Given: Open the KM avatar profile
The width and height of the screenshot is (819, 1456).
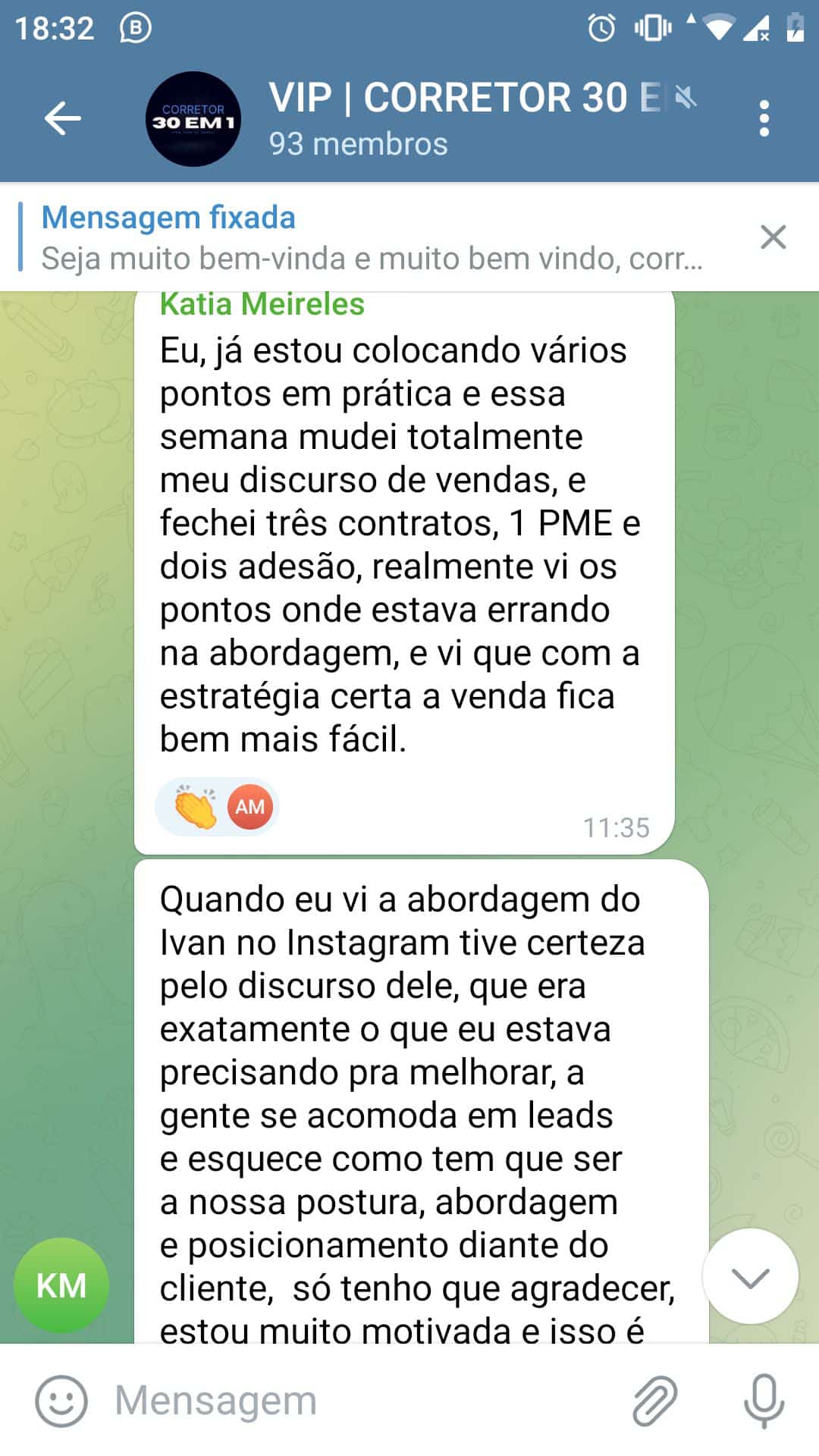Looking at the screenshot, I should (61, 1285).
